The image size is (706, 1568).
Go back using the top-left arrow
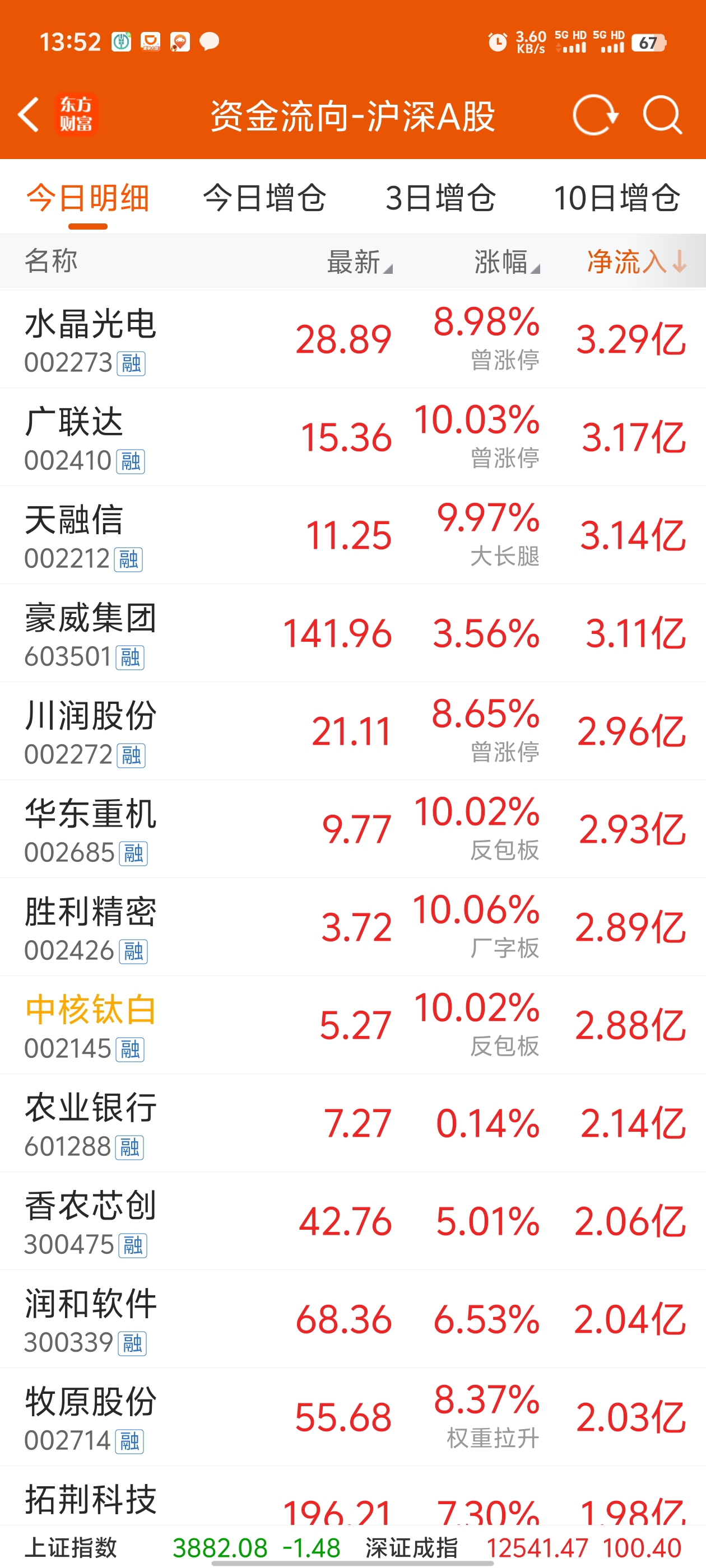coord(29,114)
